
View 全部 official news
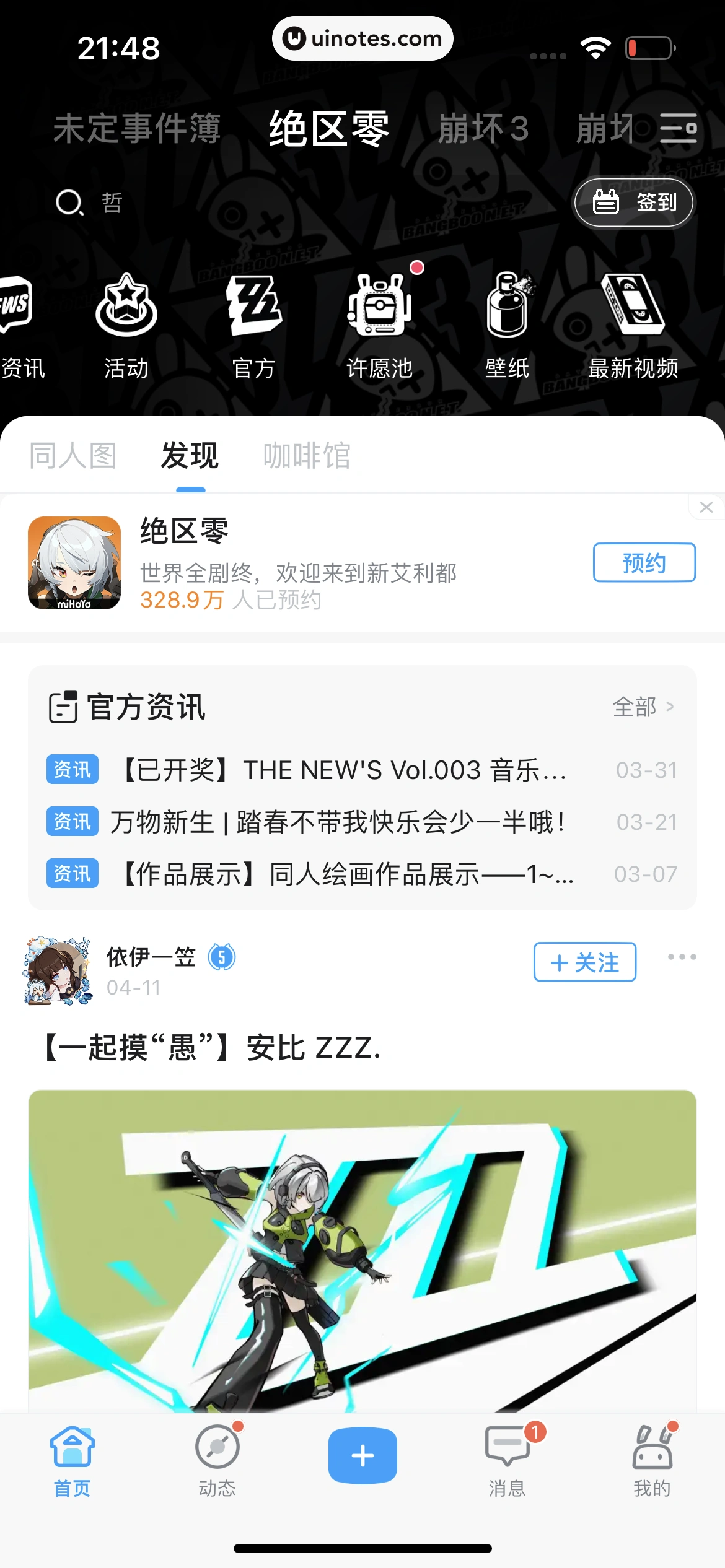(x=643, y=707)
